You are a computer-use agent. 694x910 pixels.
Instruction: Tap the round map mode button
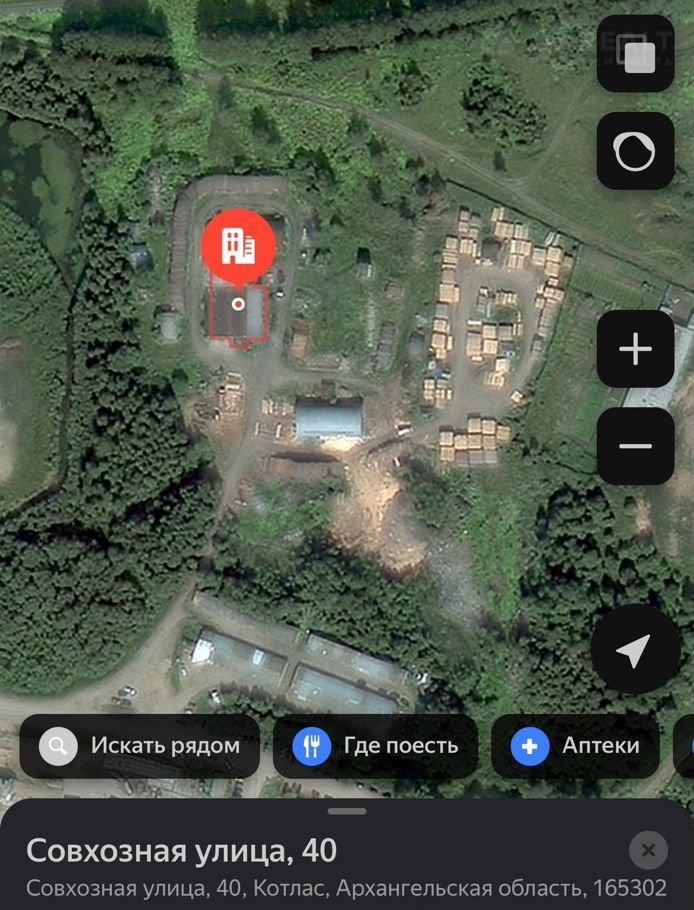pos(635,151)
